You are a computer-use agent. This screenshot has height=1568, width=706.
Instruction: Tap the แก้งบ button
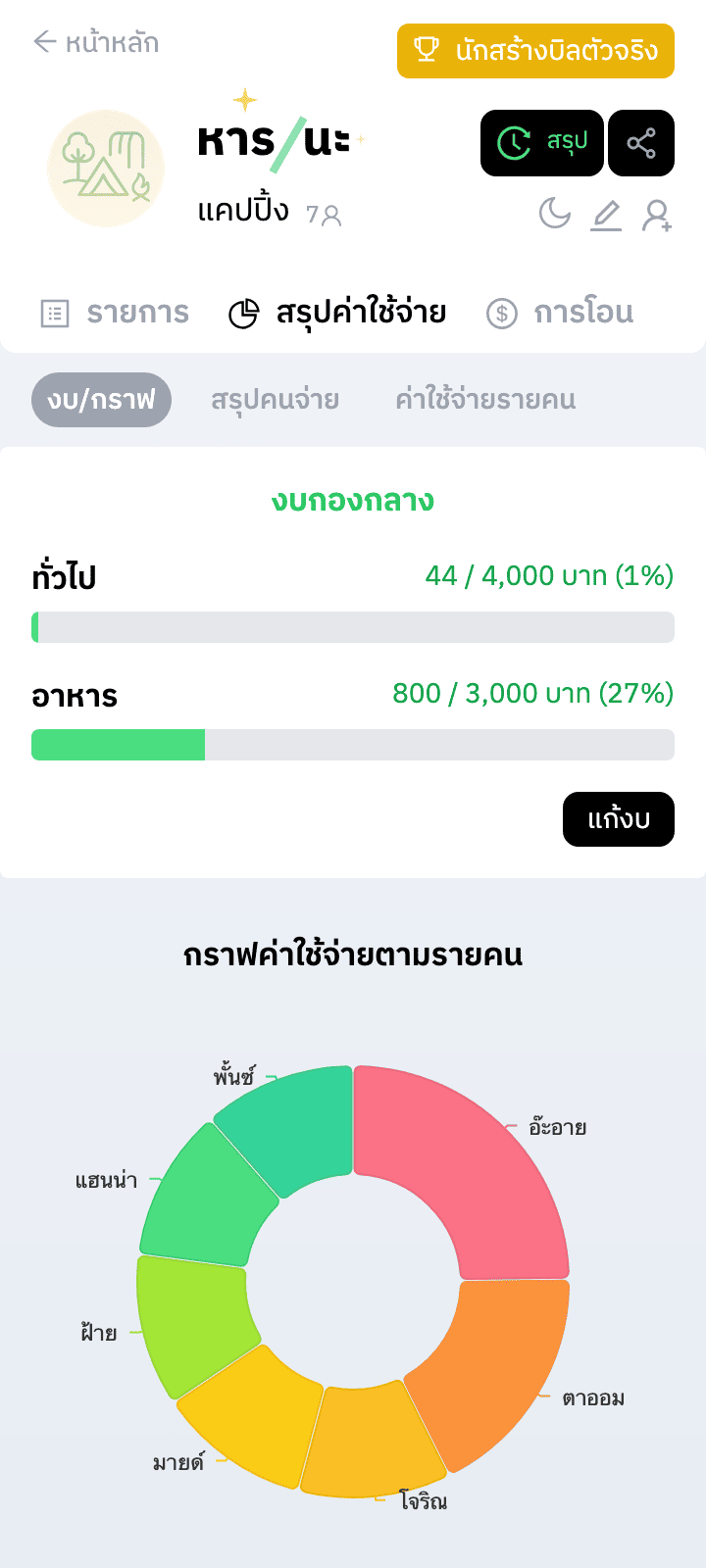(618, 819)
